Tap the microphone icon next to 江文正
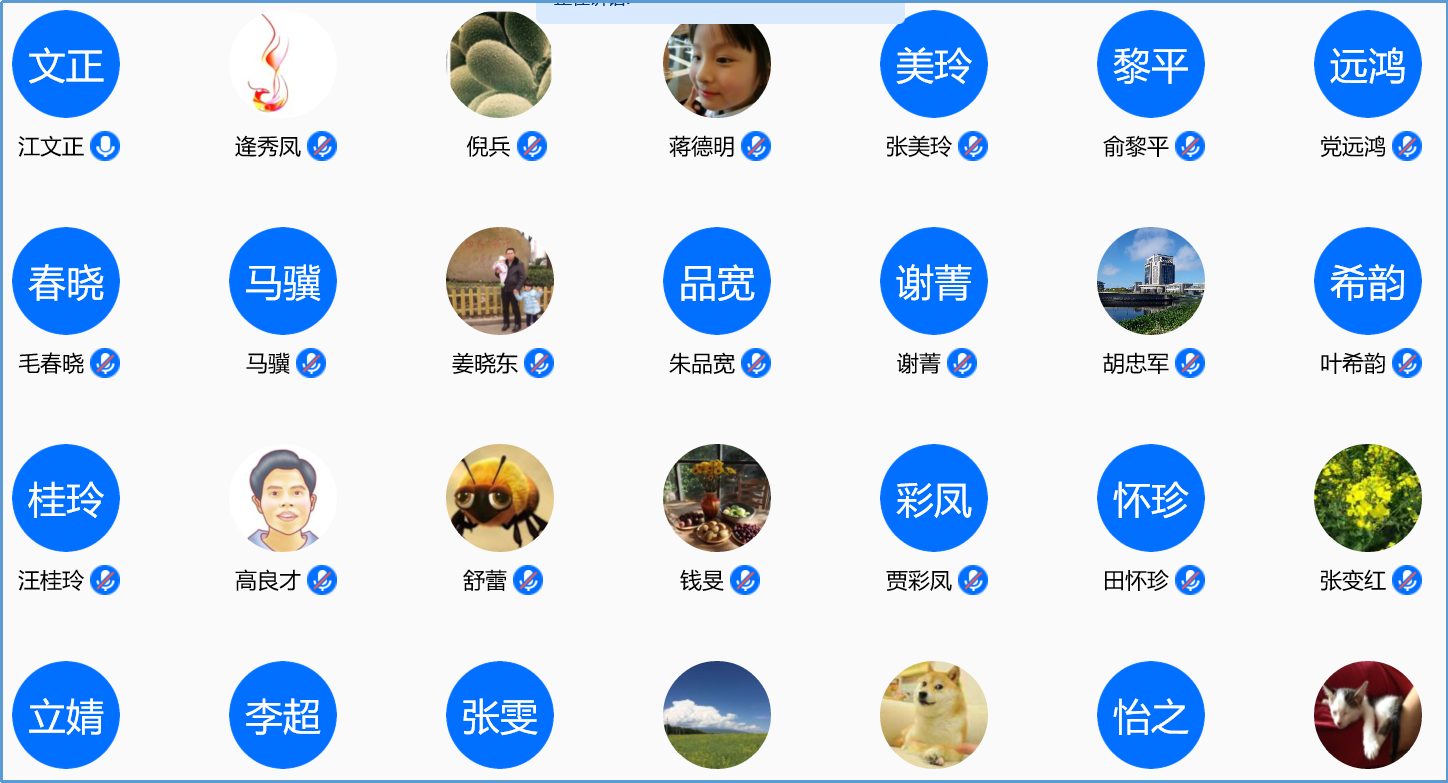Screen dimensions: 1448x783 105,146
